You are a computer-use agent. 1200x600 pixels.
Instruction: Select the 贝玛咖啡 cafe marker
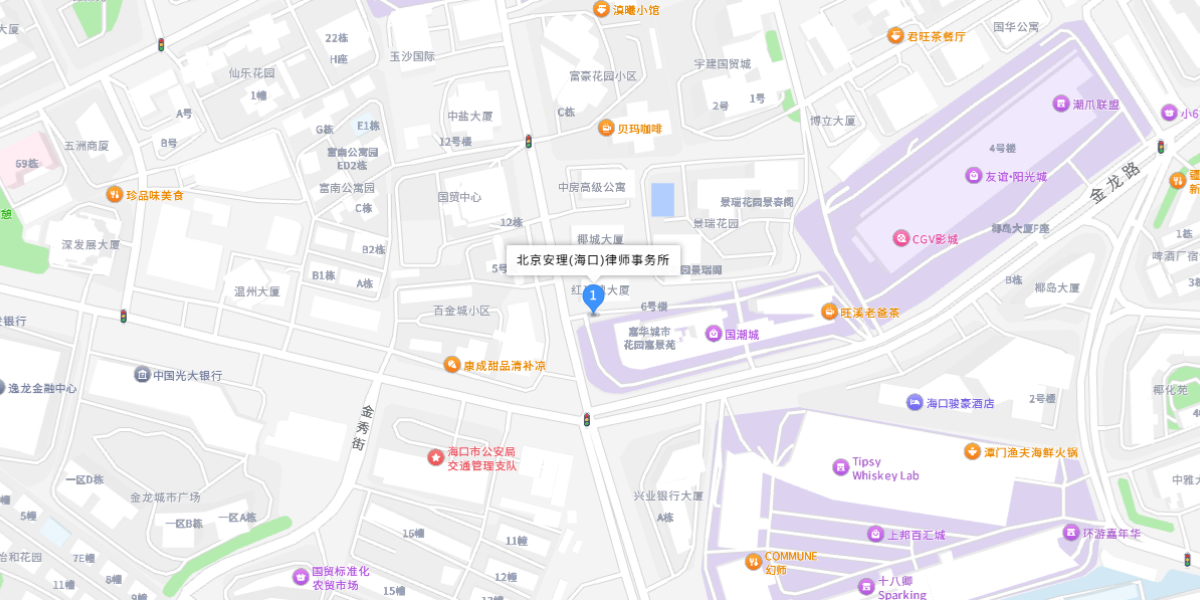point(606,128)
